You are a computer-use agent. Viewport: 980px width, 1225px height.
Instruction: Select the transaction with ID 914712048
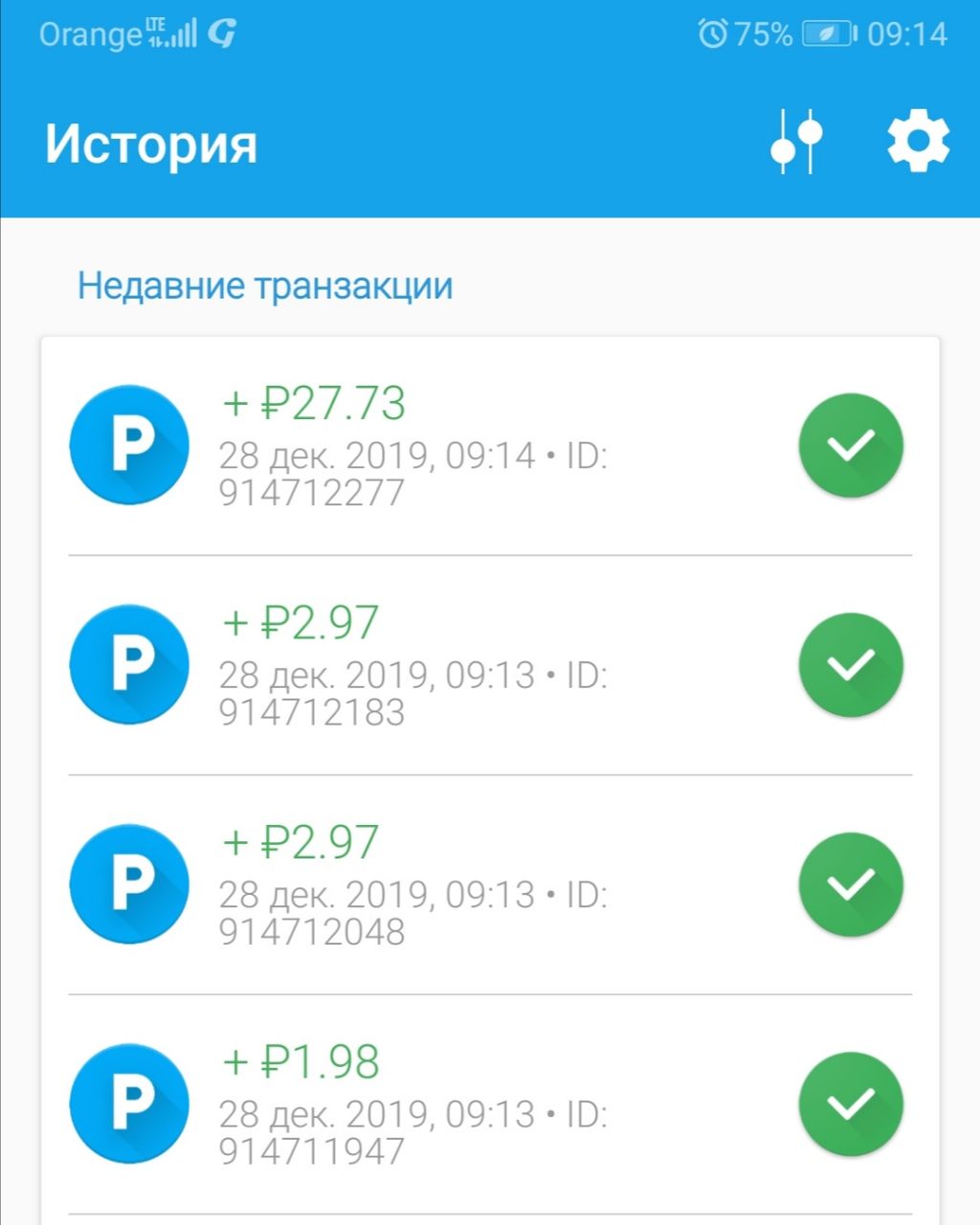pos(488,884)
